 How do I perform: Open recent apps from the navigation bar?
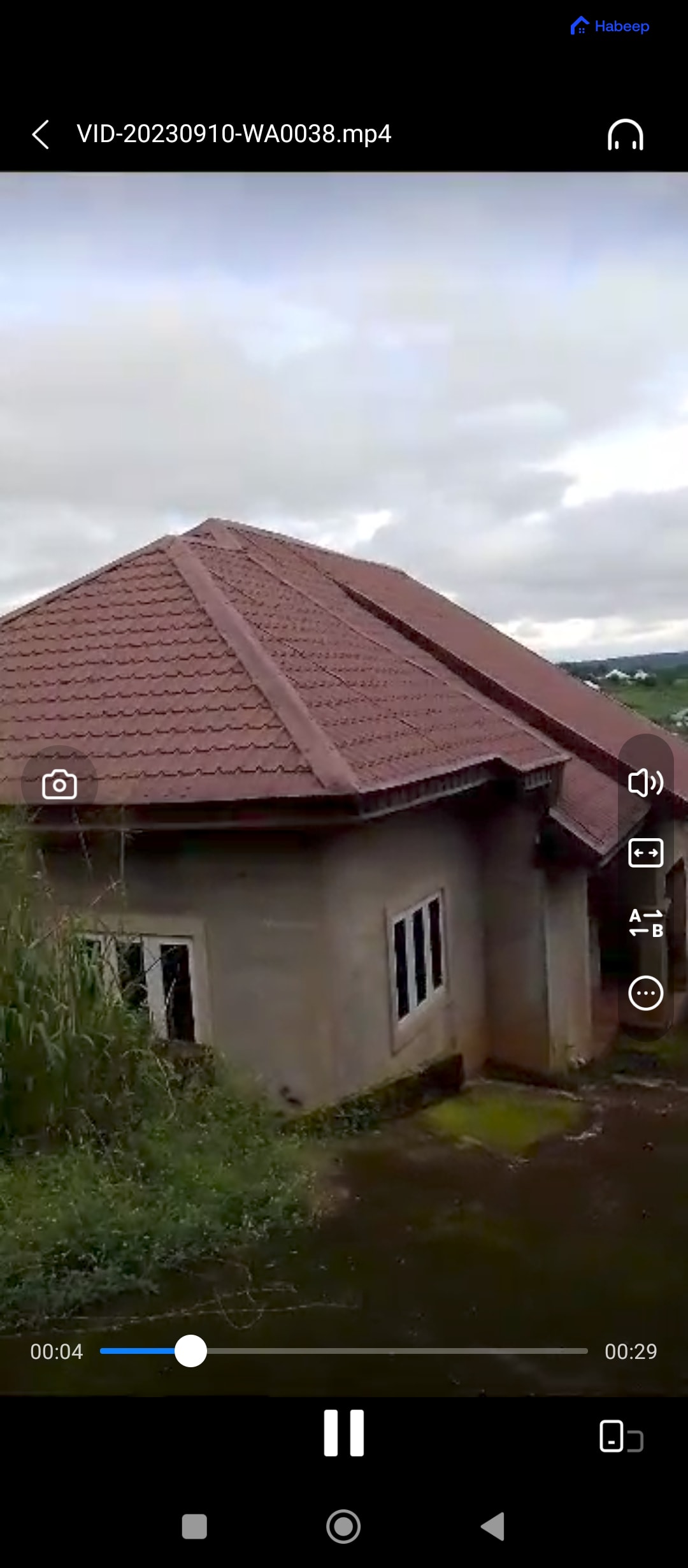click(194, 1527)
